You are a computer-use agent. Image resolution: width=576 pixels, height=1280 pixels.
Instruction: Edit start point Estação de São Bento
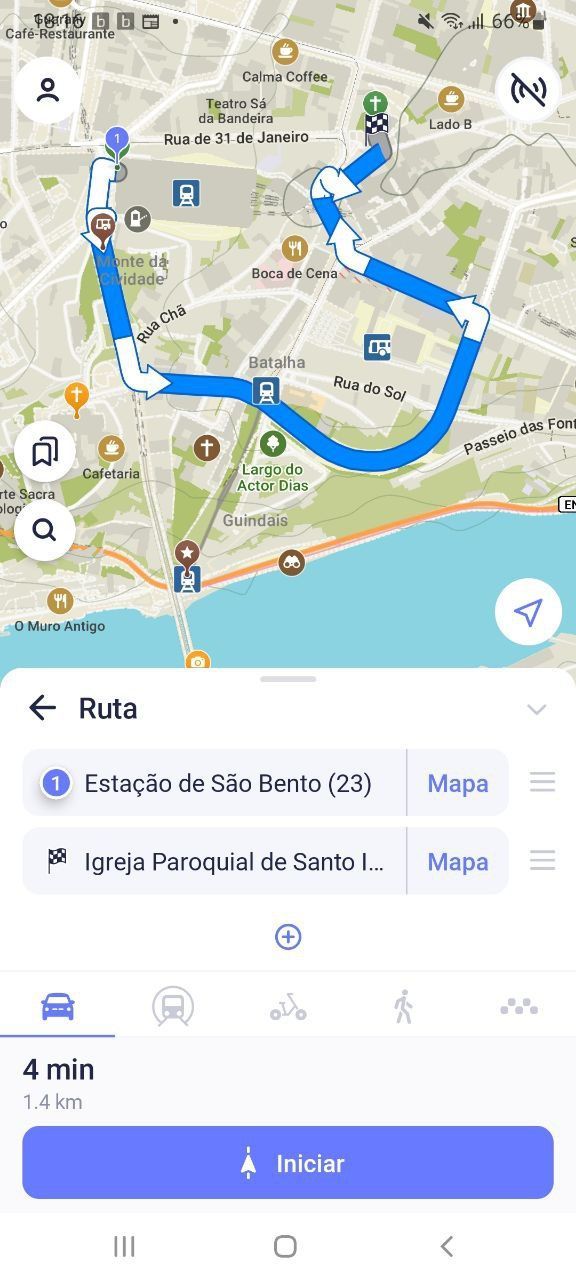(x=214, y=783)
